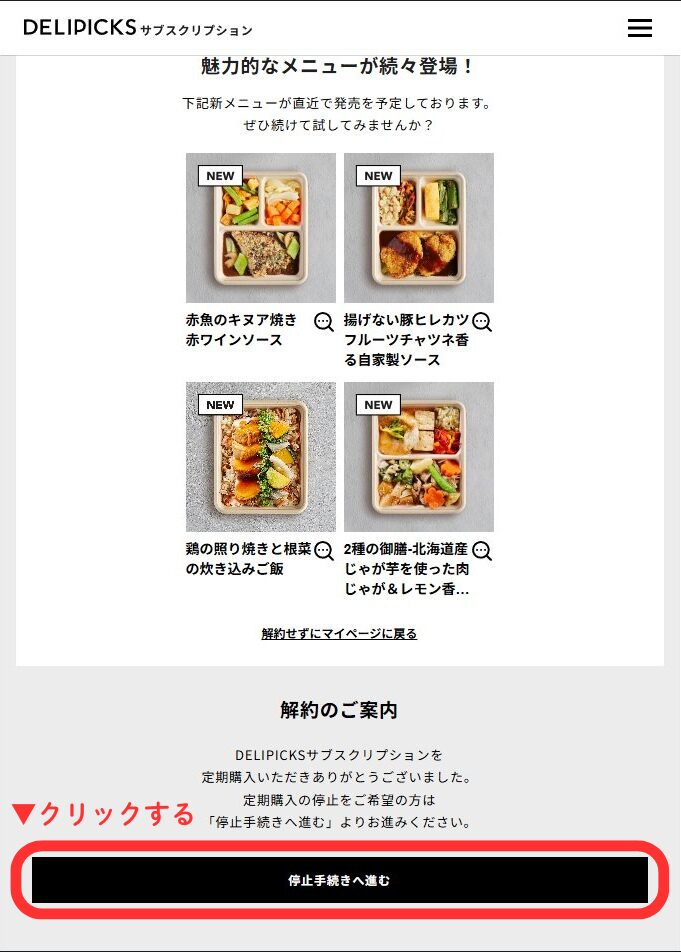
Task: Open 2種の御膳 menu photo
Action: tap(419, 457)
